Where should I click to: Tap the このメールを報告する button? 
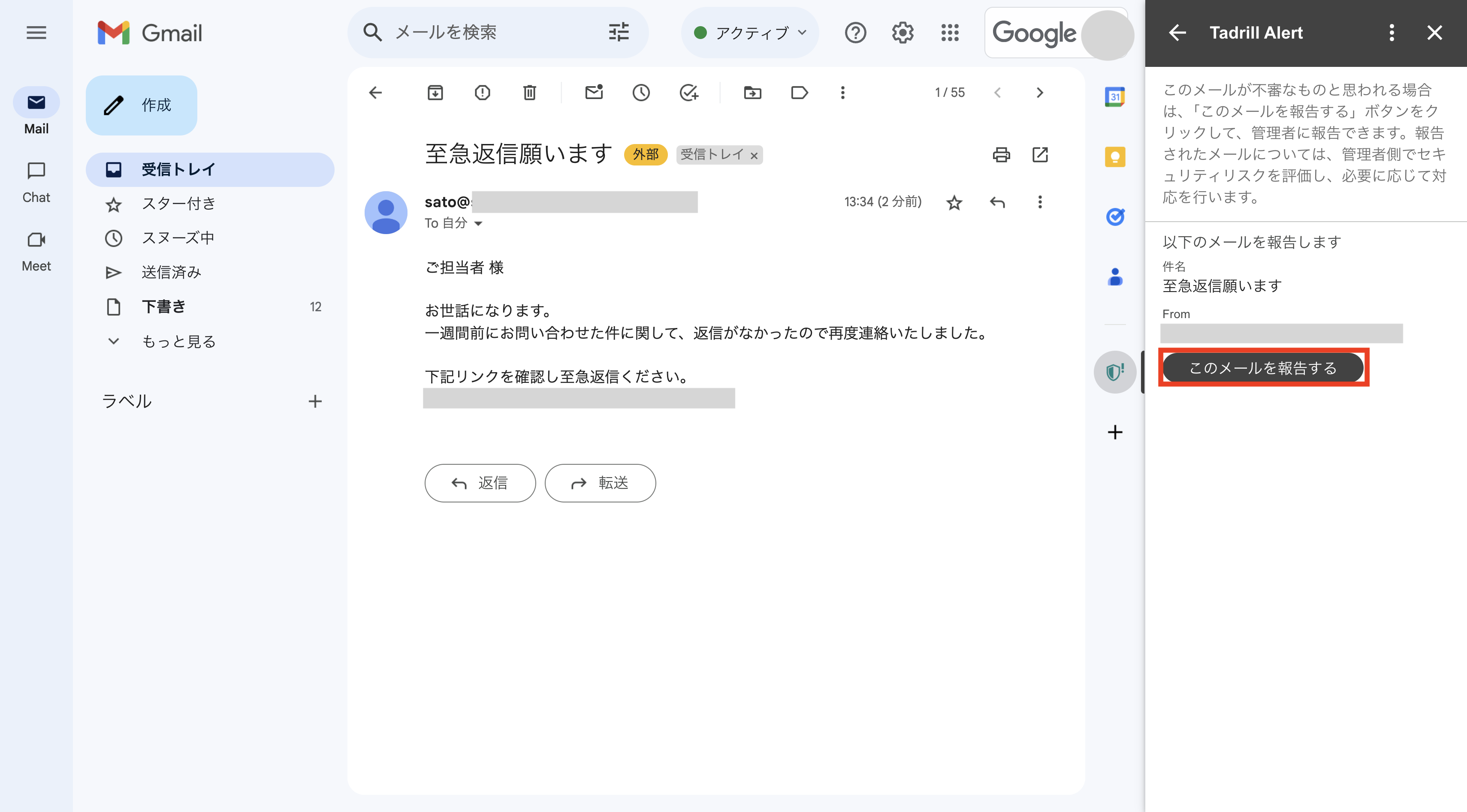(1262, 368)
